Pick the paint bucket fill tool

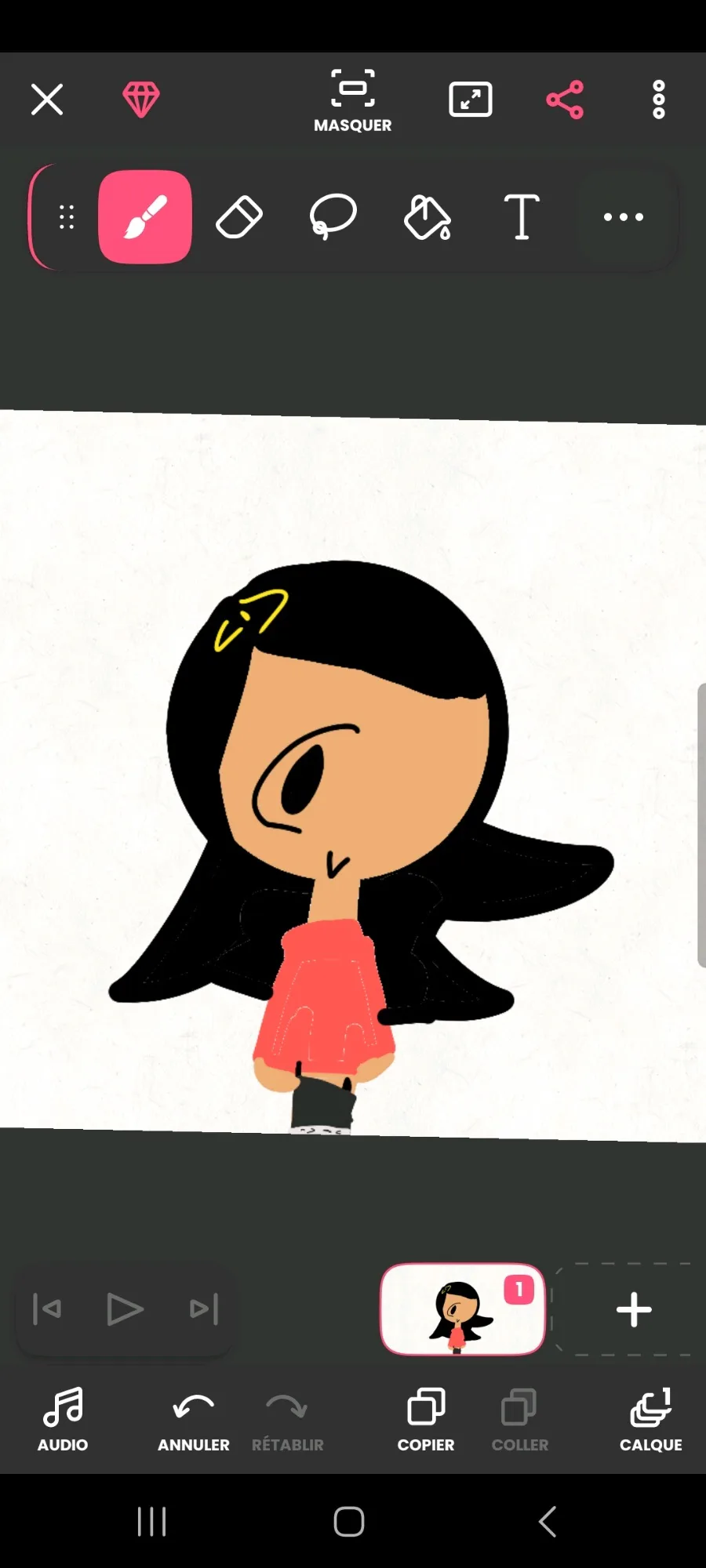[428, 216]
